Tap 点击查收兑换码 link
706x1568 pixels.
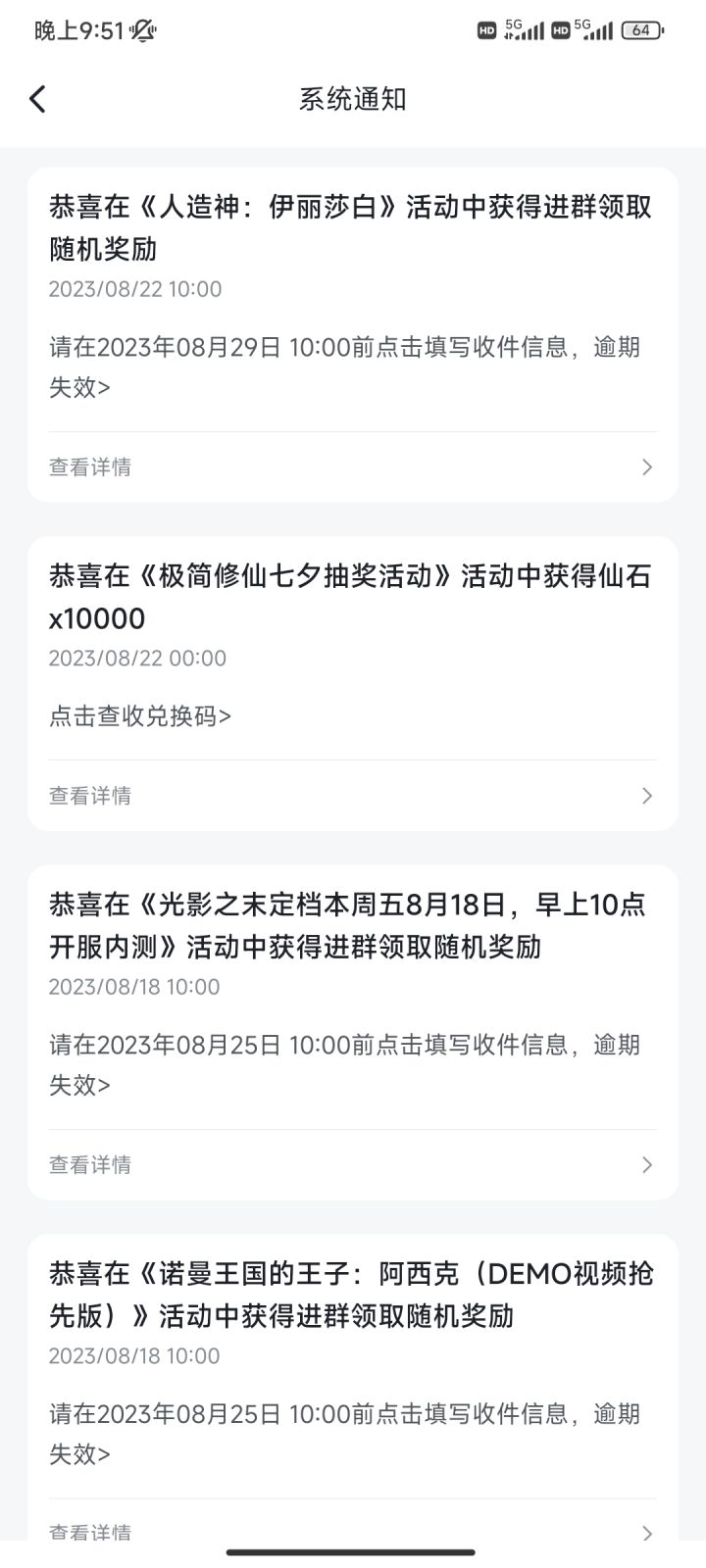click(x=140, y=716)
